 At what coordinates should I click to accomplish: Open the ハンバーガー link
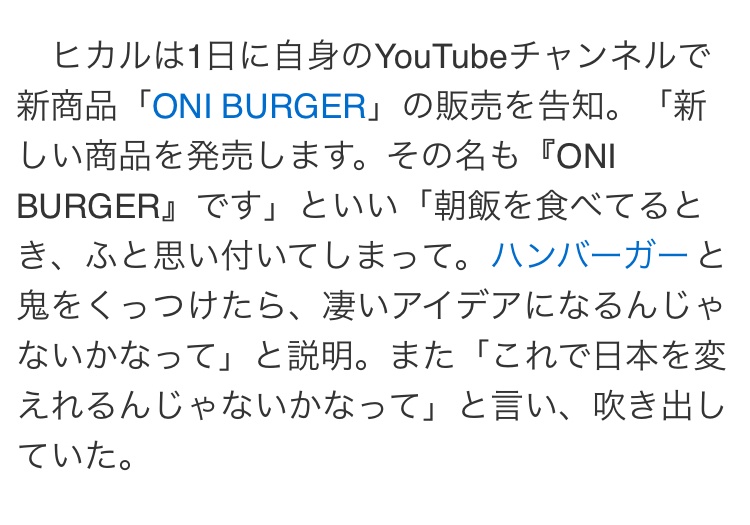coord(589,256)
